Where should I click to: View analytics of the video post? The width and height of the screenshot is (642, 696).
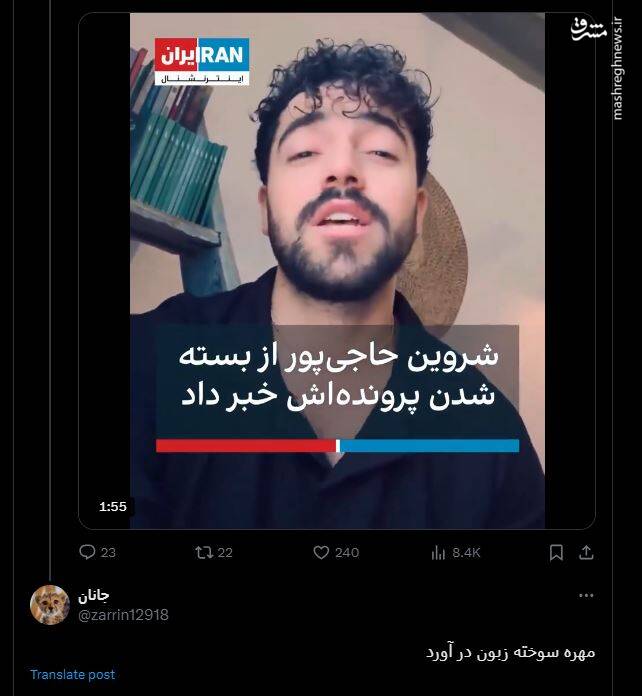coord(437,552)
